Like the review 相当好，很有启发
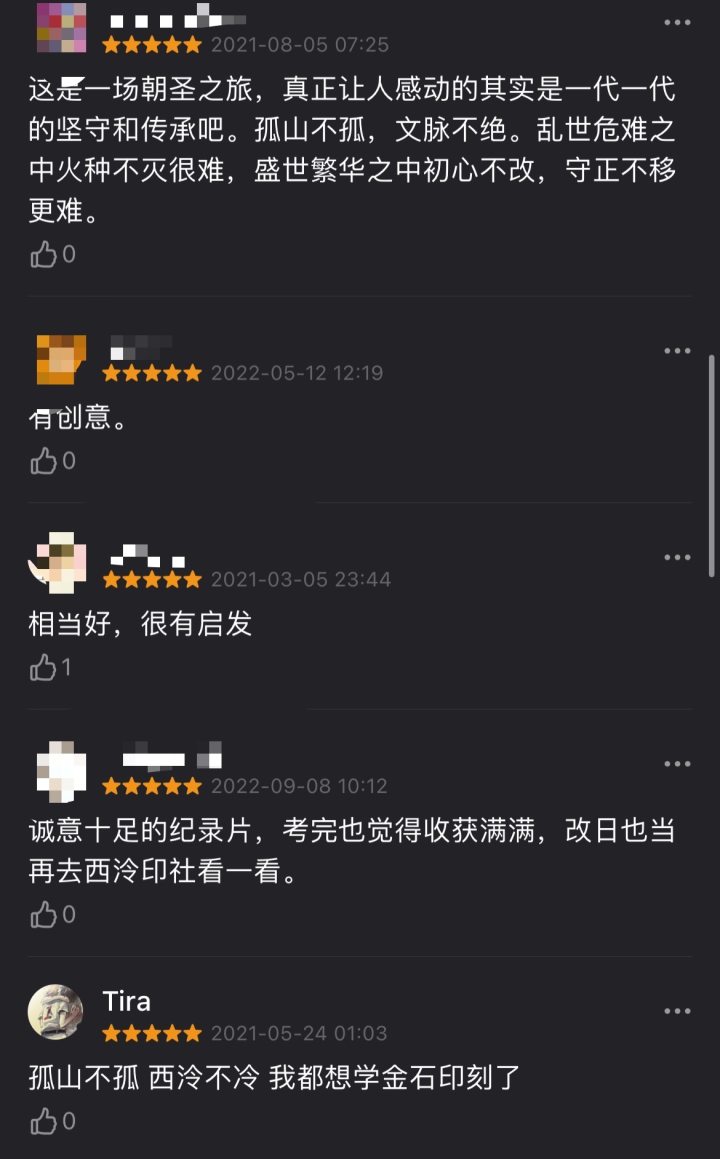 [x=44, y=667]
